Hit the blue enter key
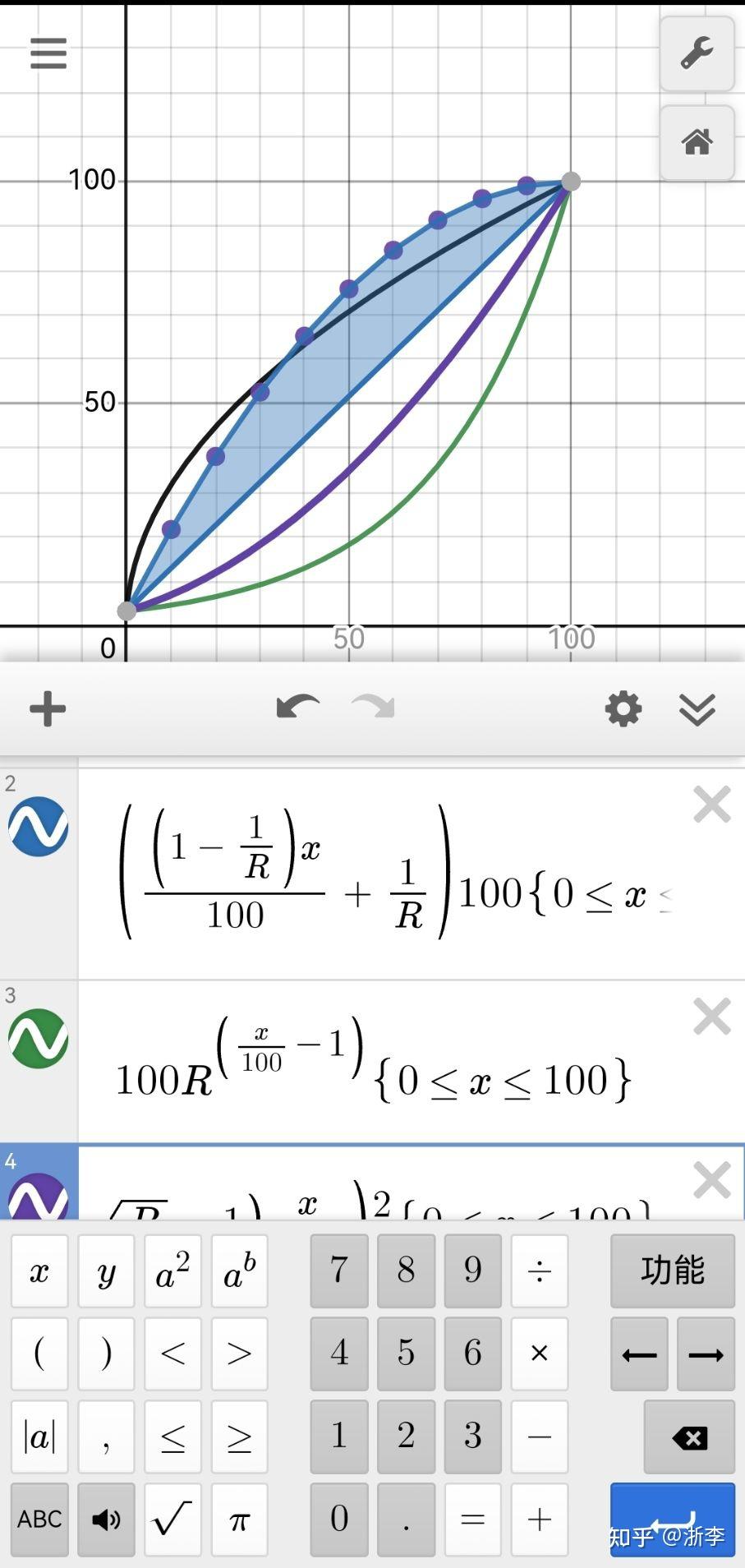 coord(672,1519)
